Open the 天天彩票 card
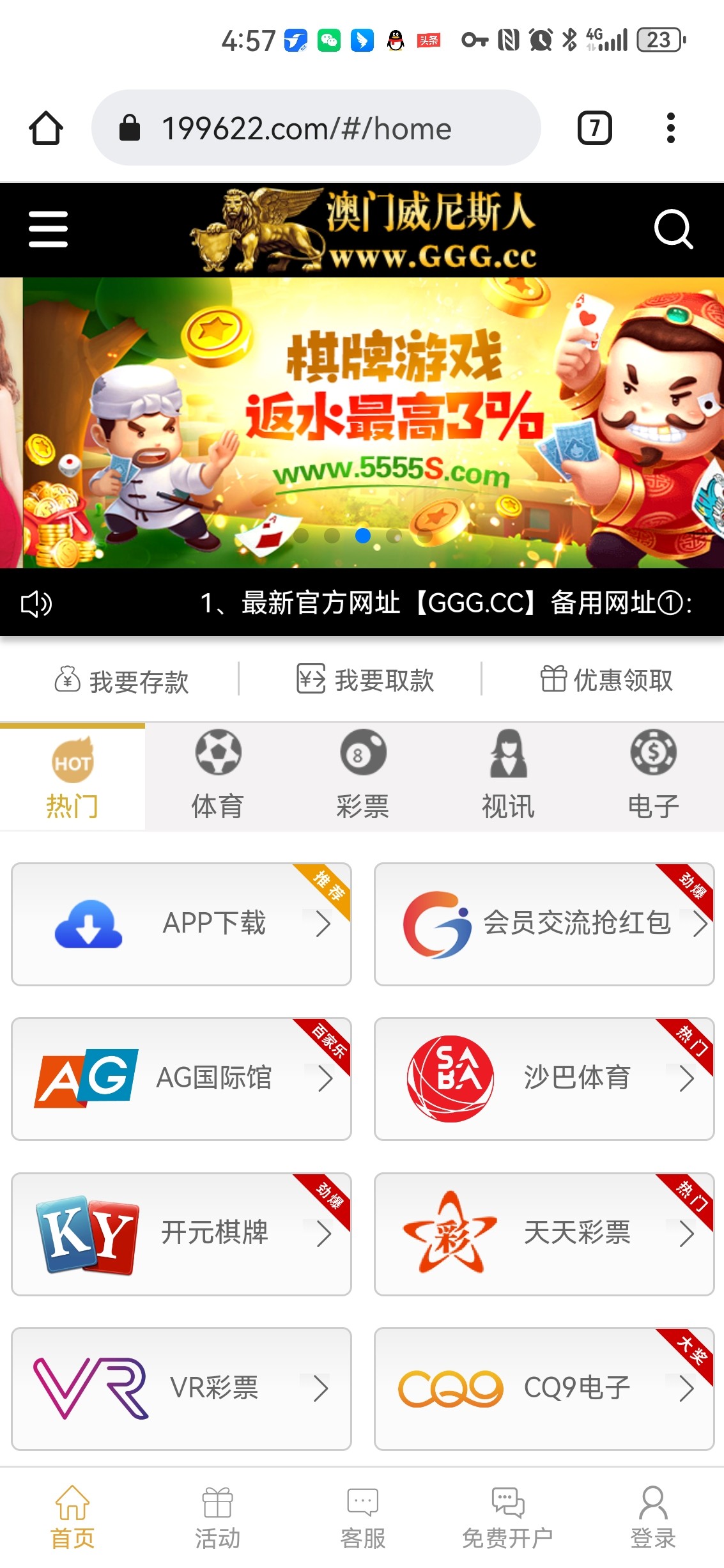 (544, 1234)
